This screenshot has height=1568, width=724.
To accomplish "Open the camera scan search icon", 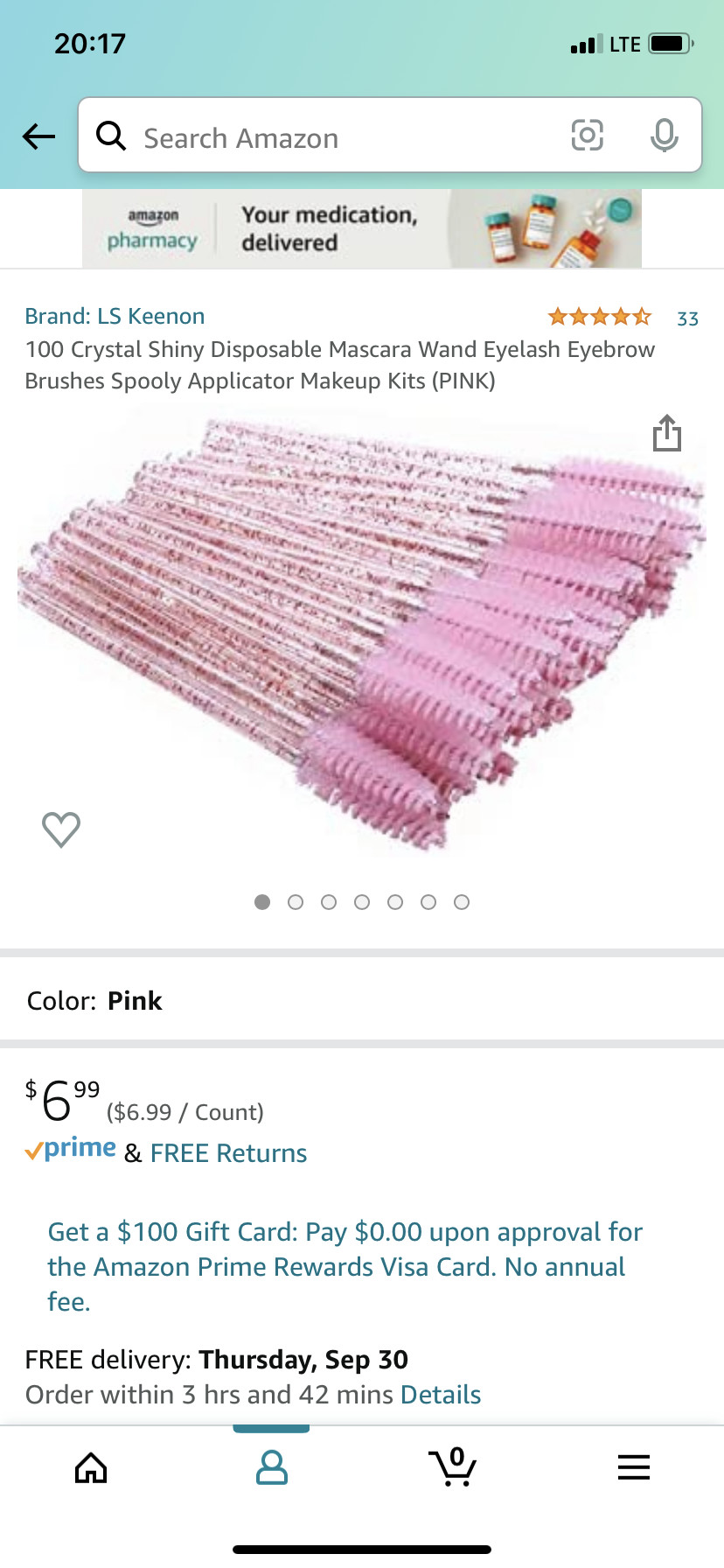I will (x=587, y=135).
